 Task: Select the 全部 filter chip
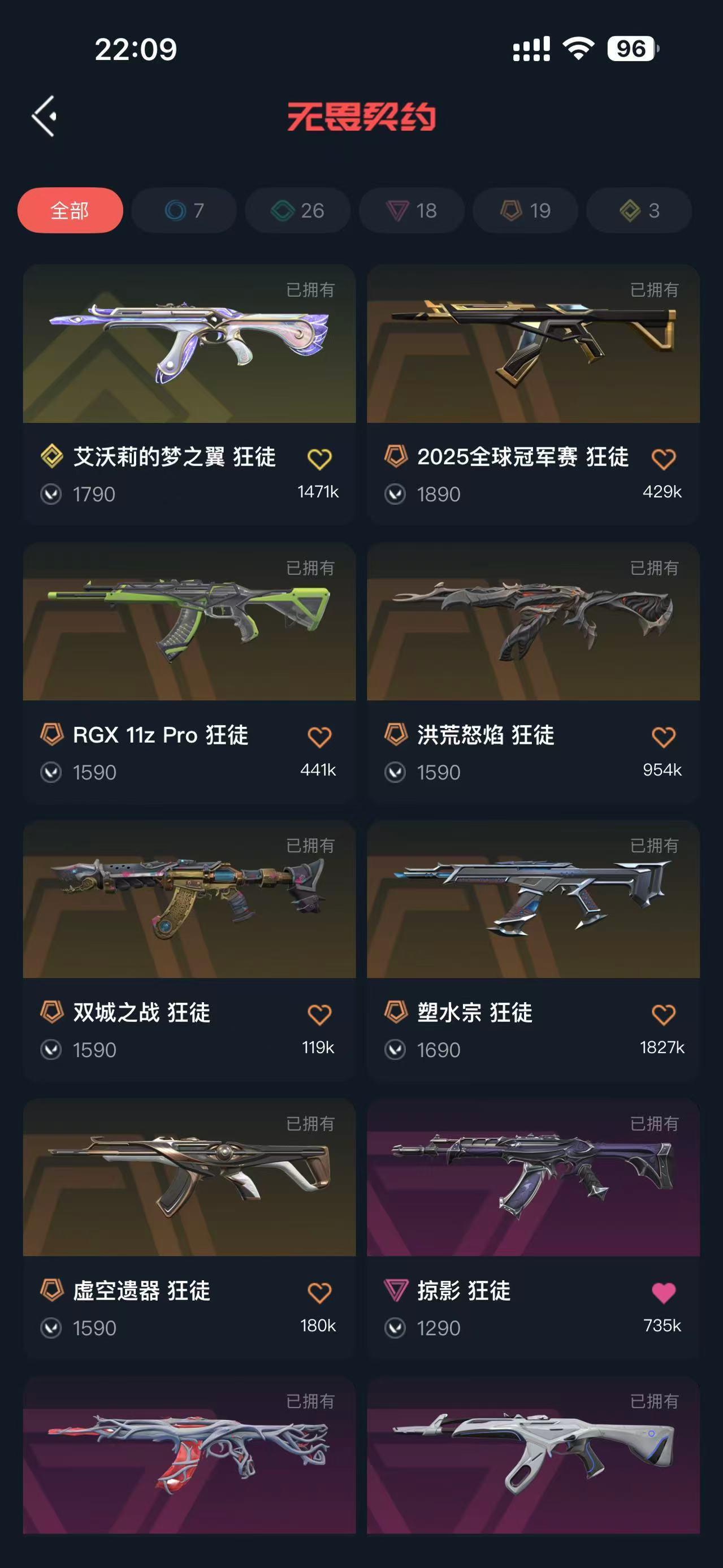coord(70,211)
